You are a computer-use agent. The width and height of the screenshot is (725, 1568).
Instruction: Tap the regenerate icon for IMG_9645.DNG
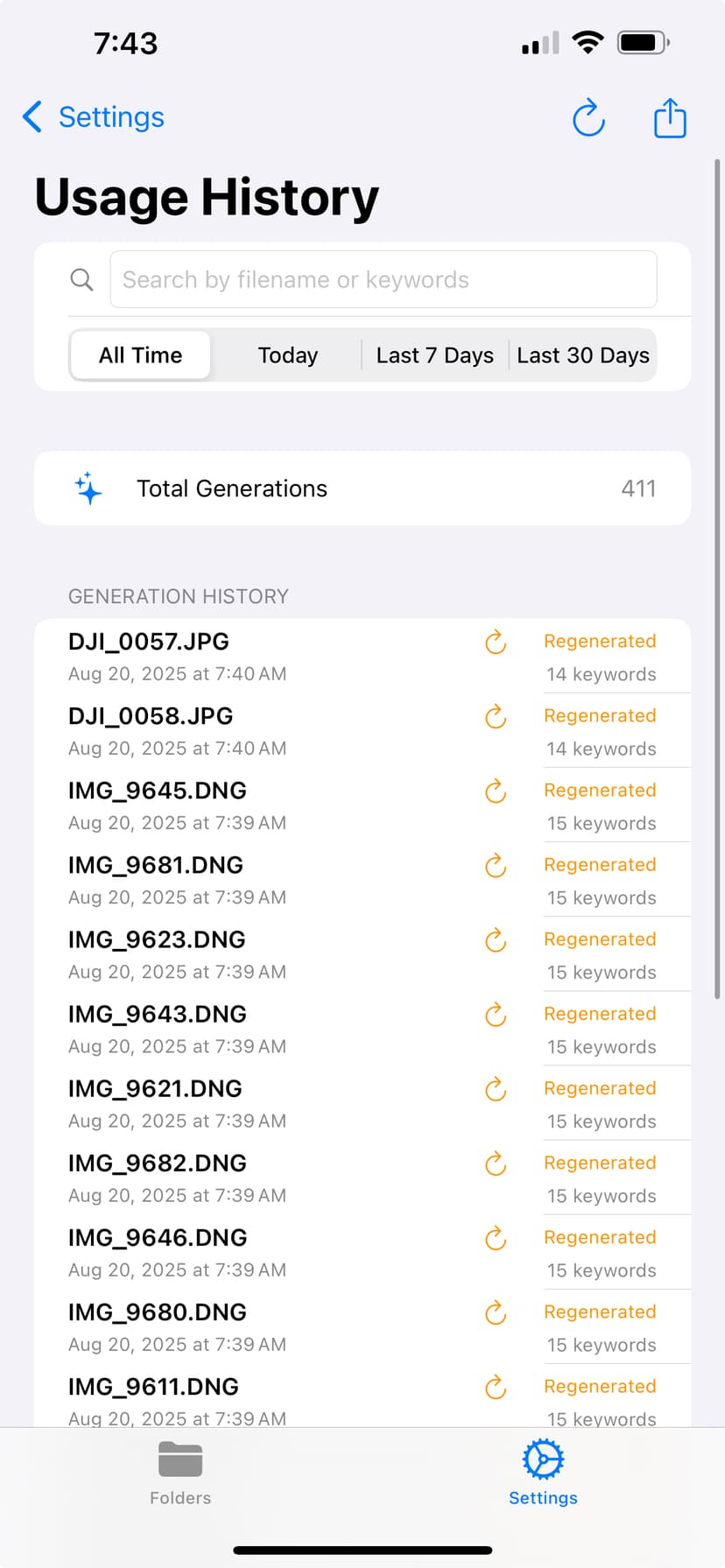[496, 791]
